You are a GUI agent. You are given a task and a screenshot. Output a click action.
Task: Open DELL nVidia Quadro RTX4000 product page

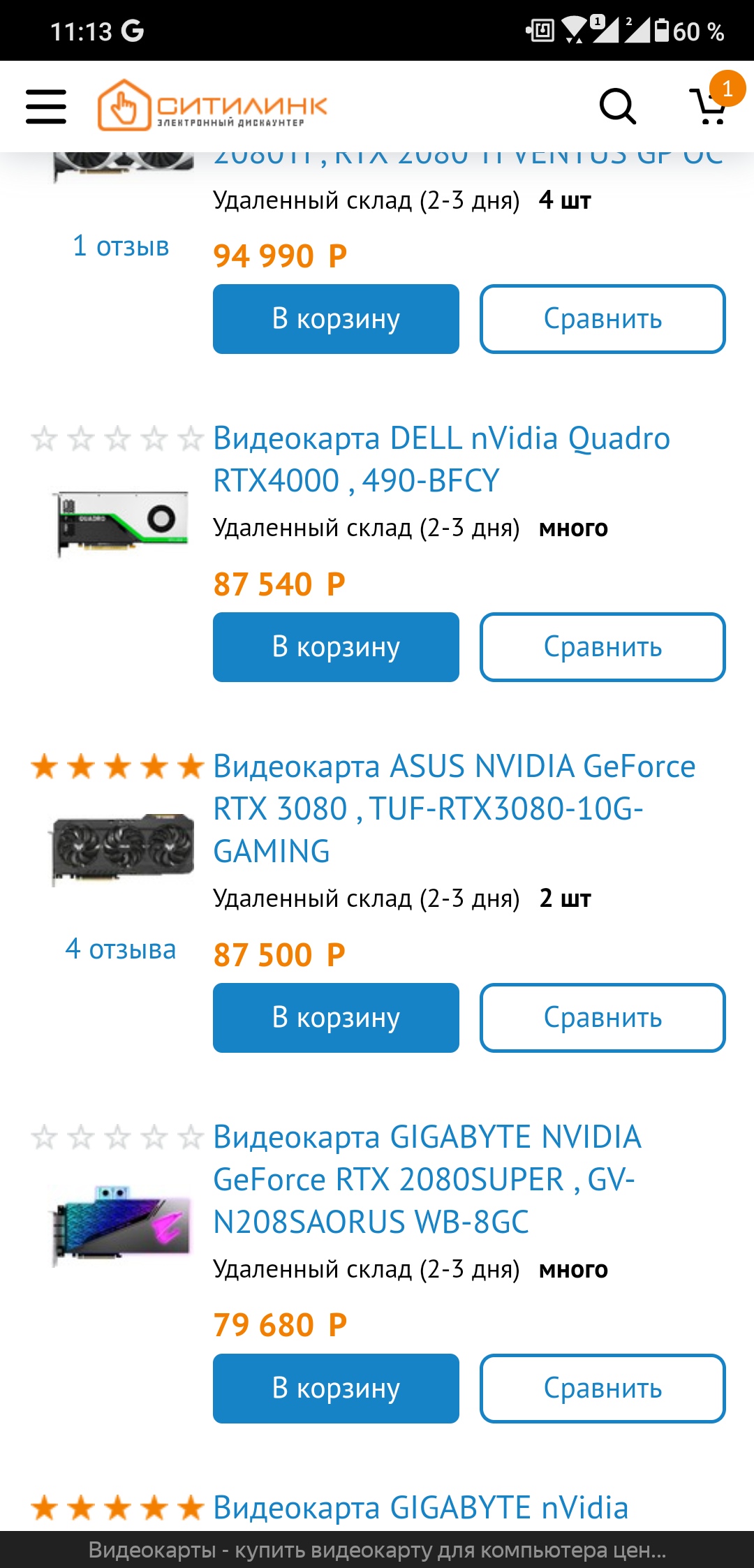(x=441, y=459)
